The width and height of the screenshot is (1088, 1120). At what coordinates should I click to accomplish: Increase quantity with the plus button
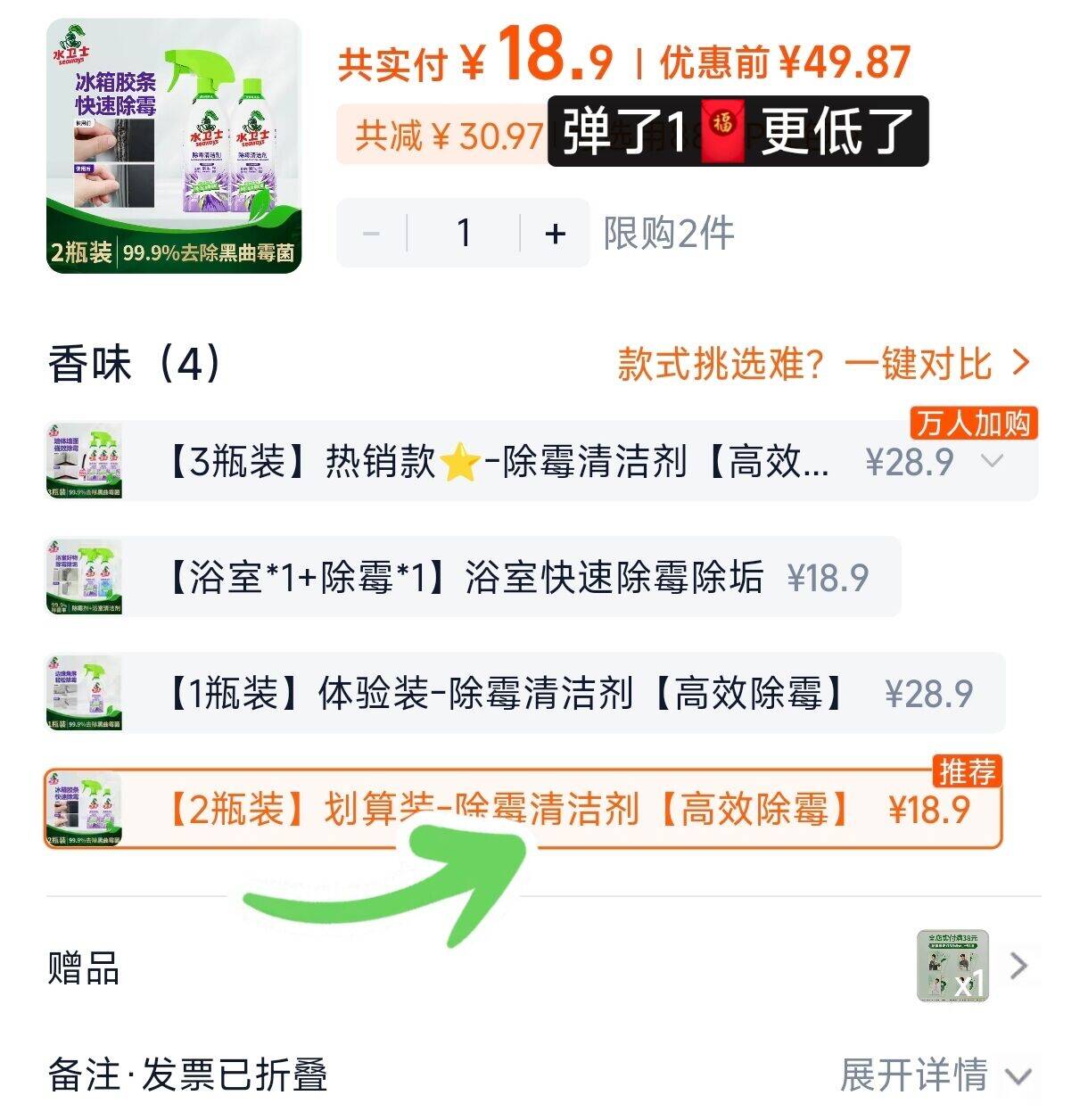point(555,234)
